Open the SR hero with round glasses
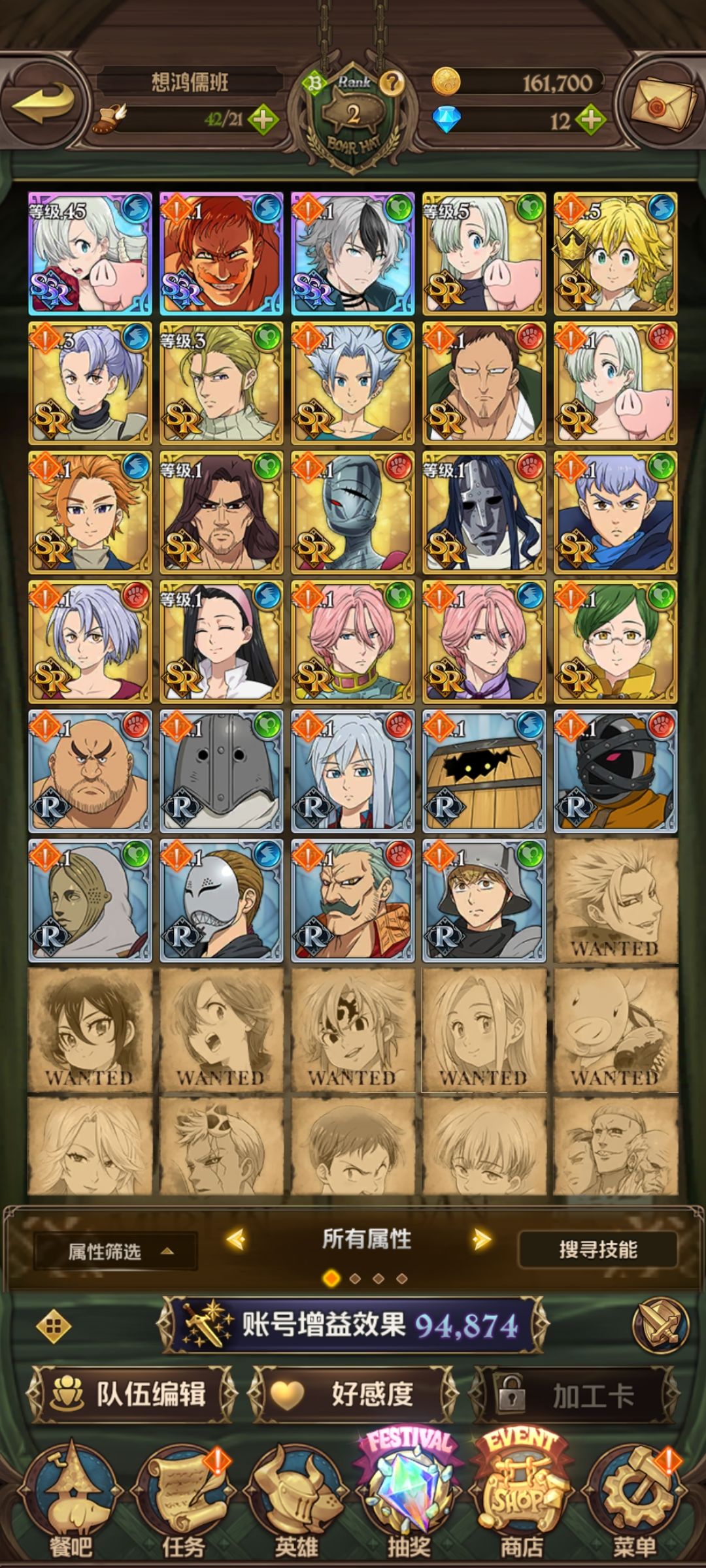The width and height of the screenshot is (706, 1568). point(615,641)
